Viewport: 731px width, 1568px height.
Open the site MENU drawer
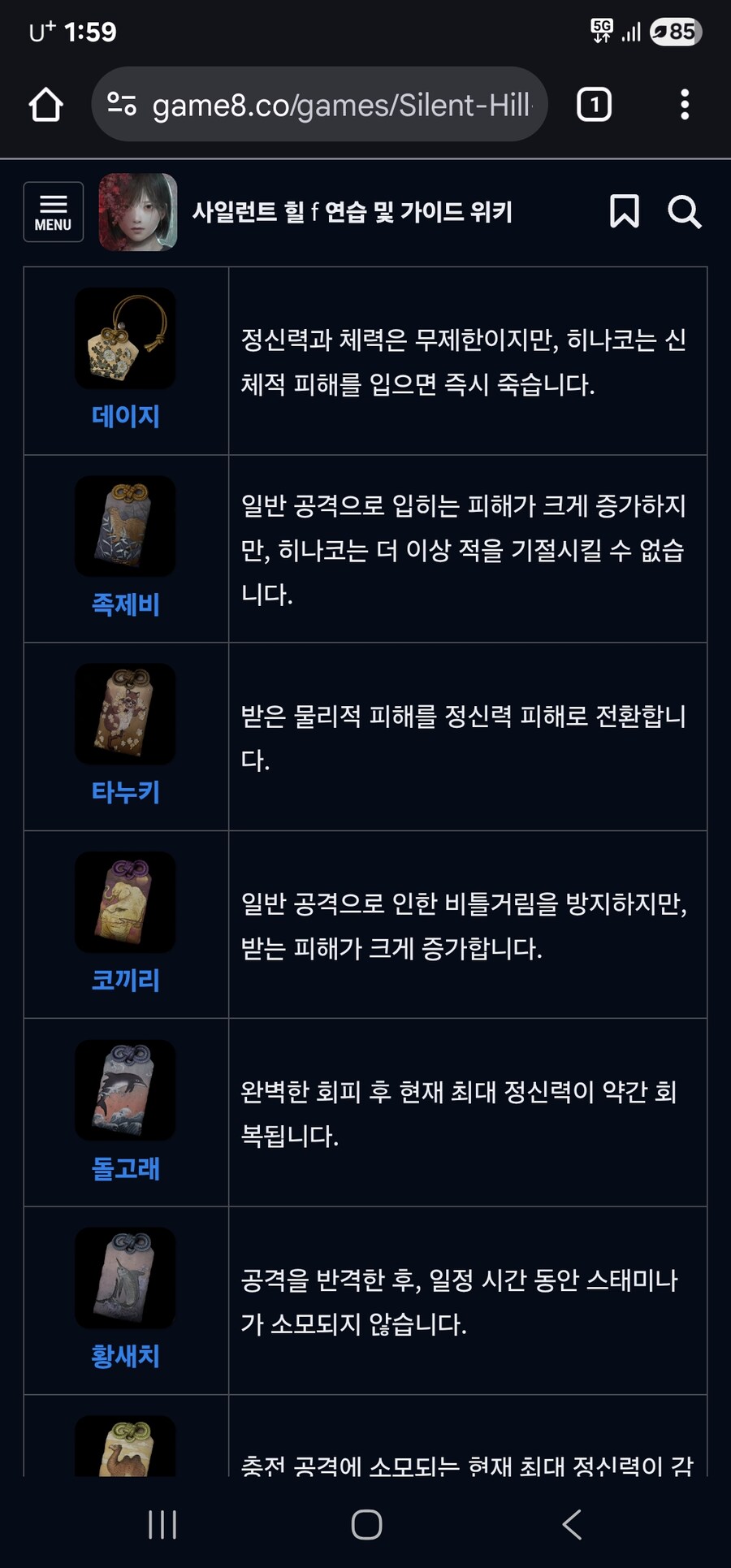tap(53, 212)
